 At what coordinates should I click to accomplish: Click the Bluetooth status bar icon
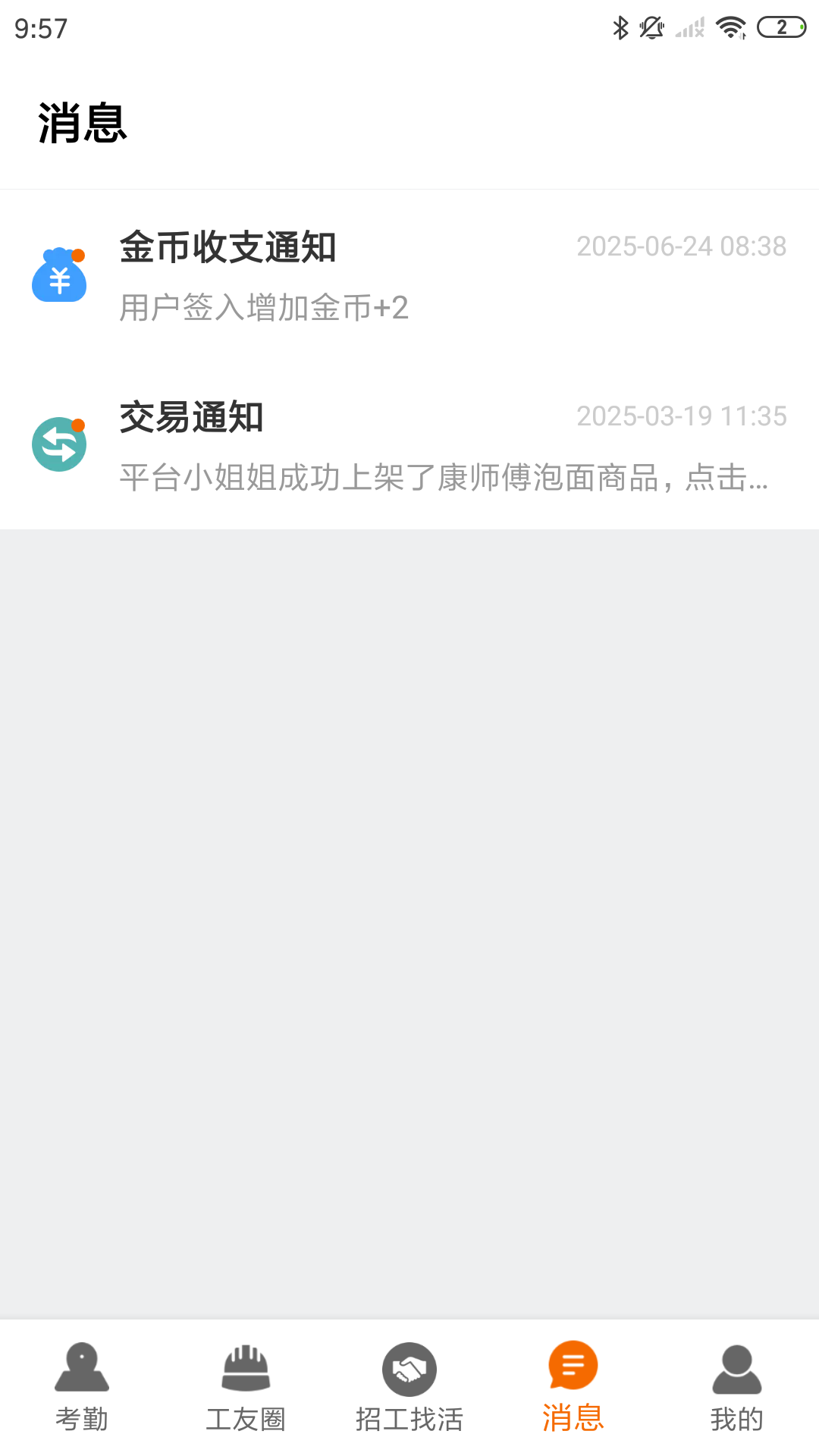[620, 27]
